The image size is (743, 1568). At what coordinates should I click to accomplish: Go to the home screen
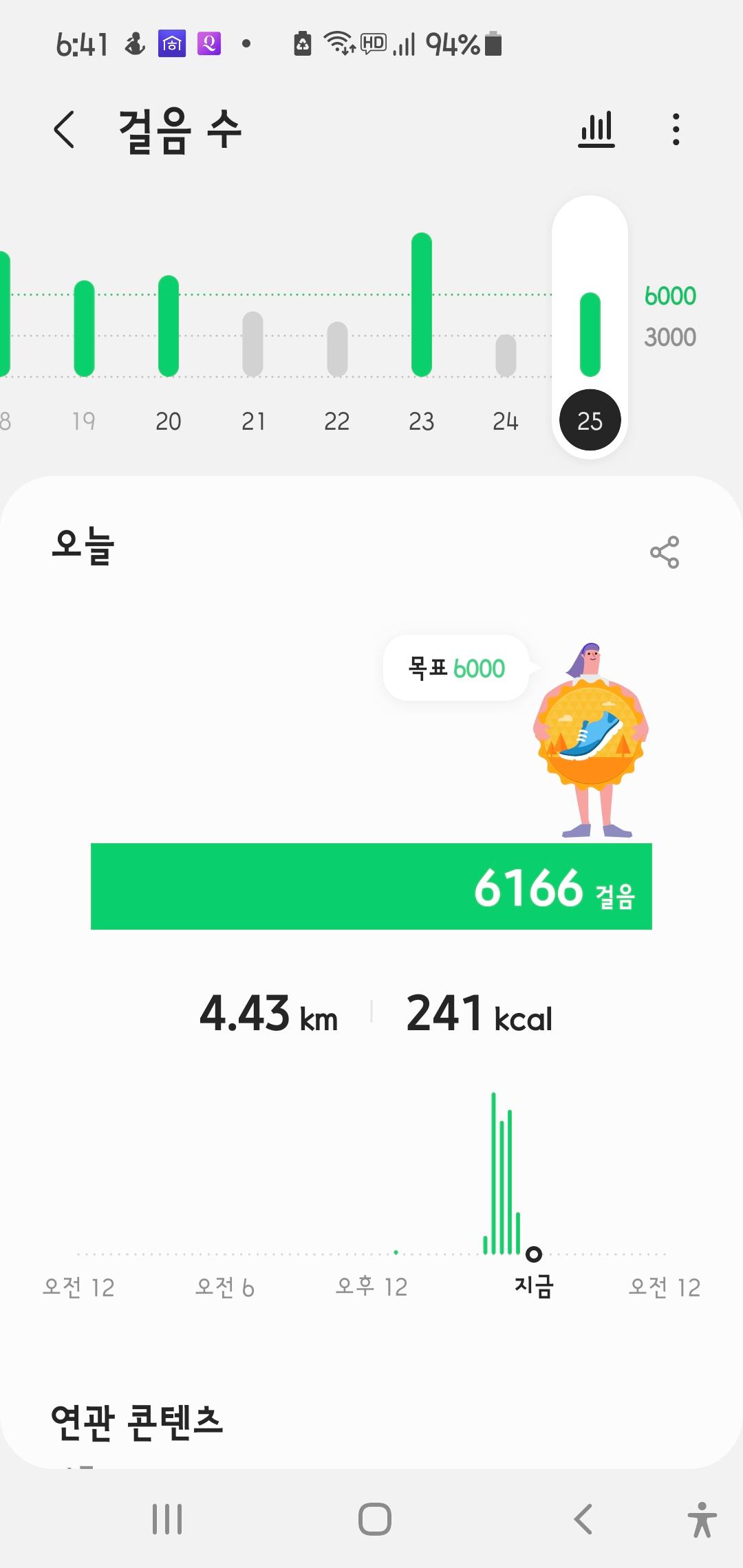point(375,1519)
